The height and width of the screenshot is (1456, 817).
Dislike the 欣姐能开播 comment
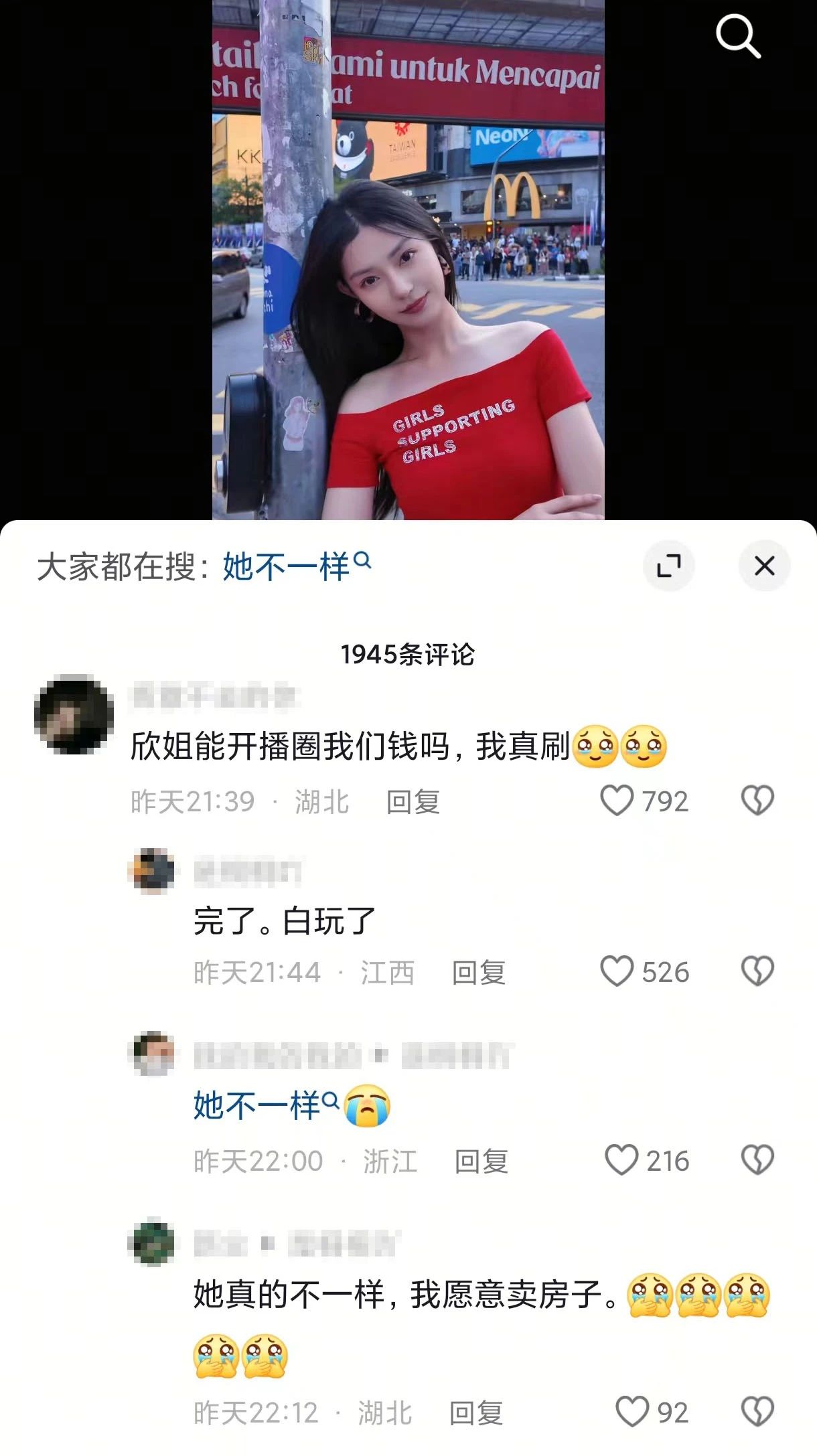(x=757, y=801)
